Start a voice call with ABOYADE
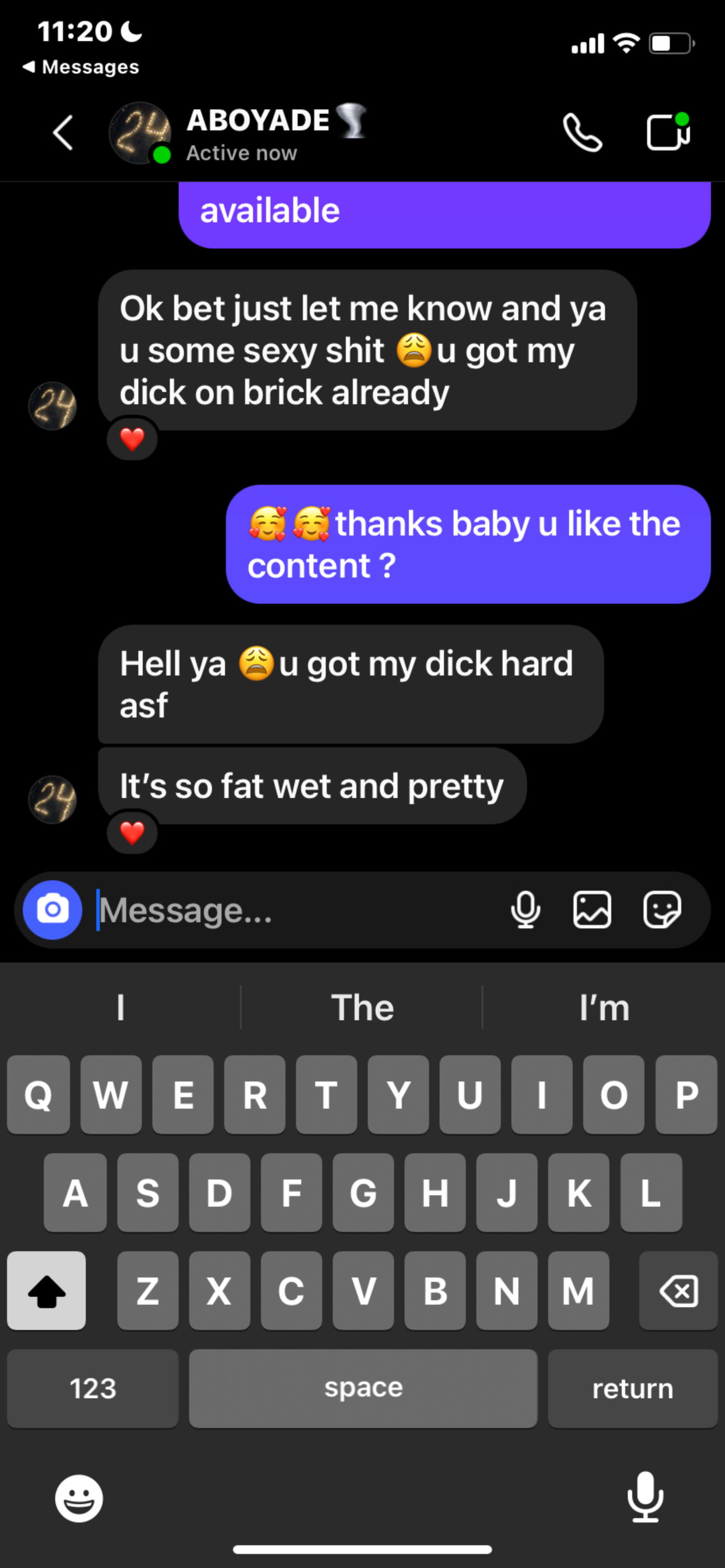 tap(582, 132)
